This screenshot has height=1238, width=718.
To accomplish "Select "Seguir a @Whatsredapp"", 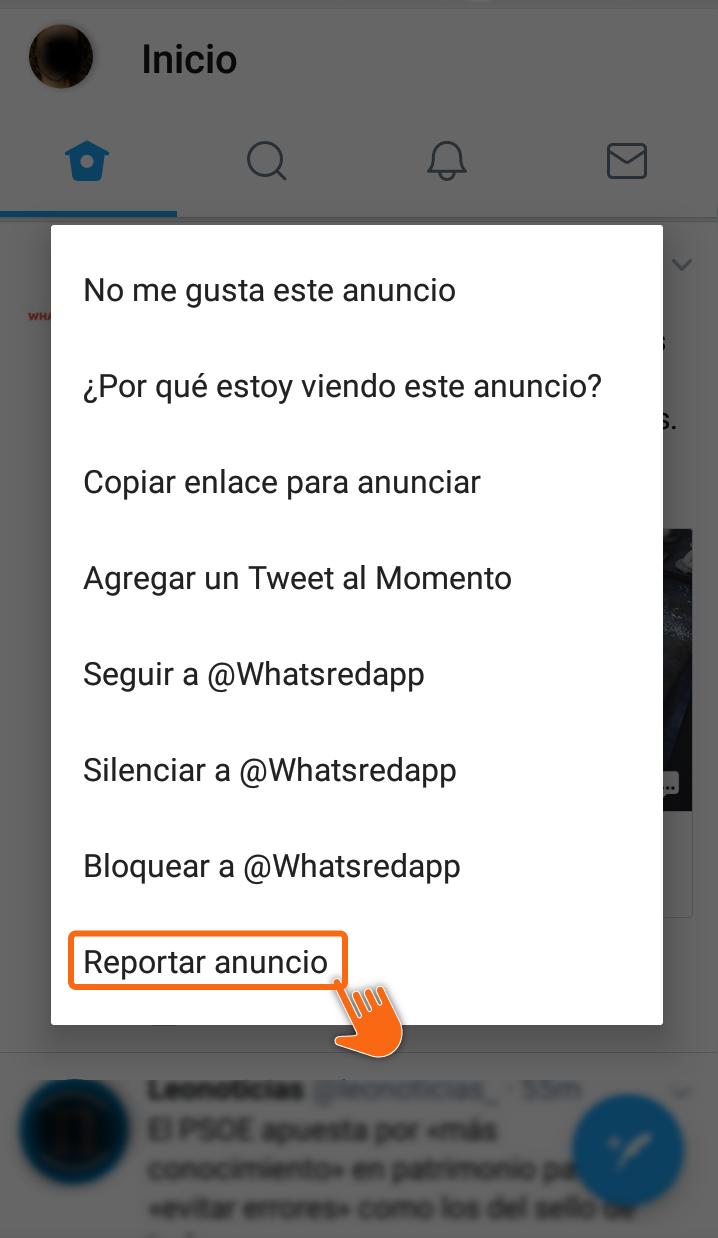I will [254, 675].
